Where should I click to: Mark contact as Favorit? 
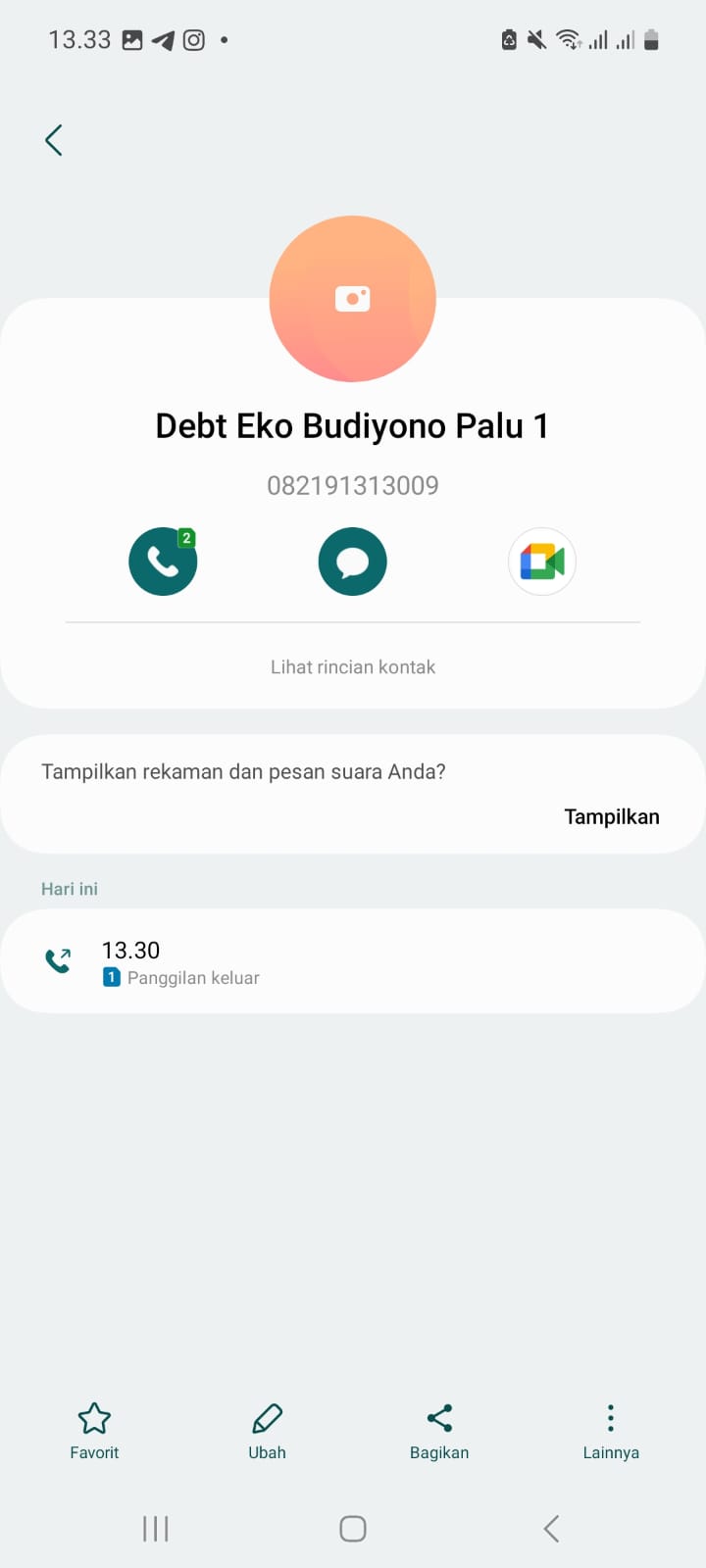pyautogui.click(x=94, y=1430)
